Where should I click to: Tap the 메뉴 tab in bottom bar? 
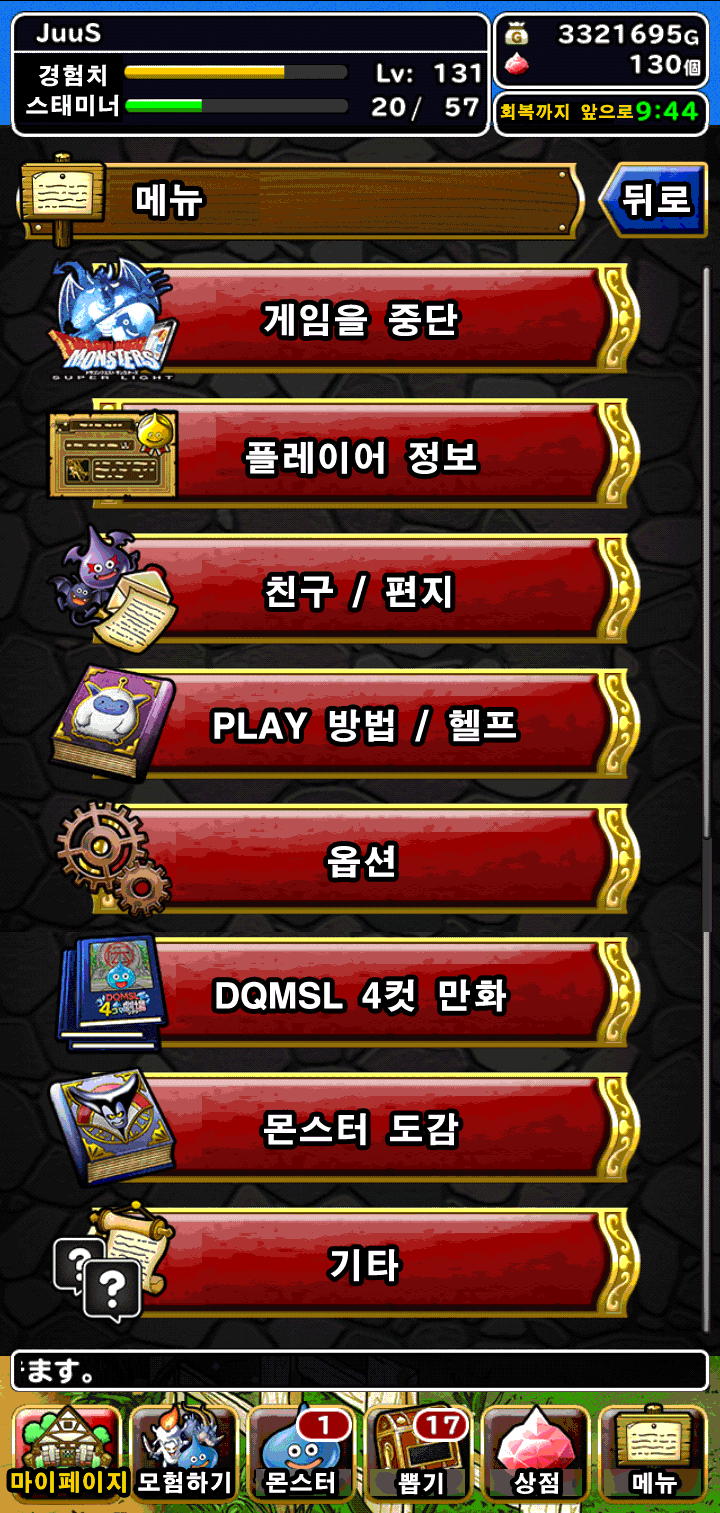[x=654, y=1453]
